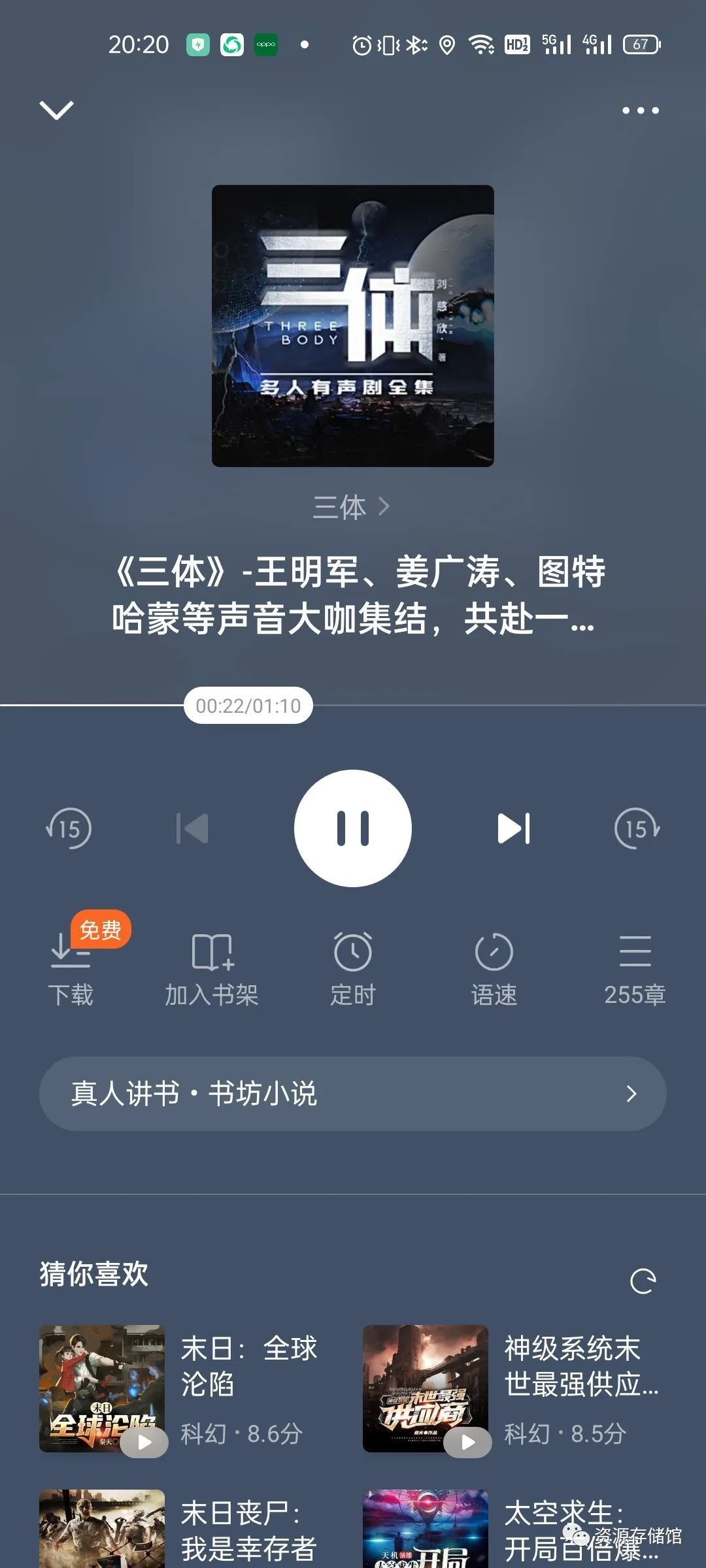Pause the audiobook playback
This screenshot has width=706, height=1568.
[x=353, y=828]
